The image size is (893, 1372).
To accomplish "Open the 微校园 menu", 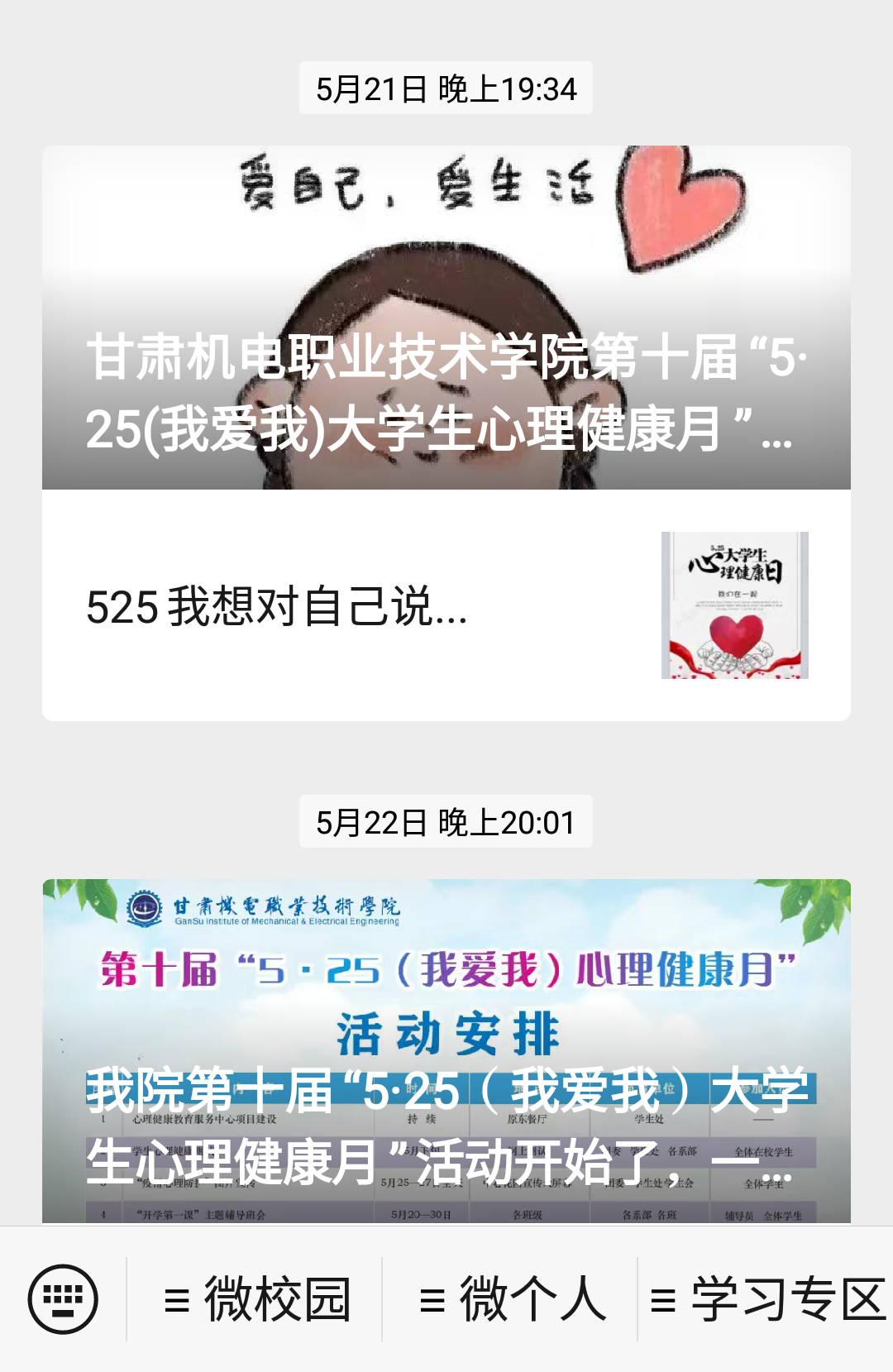I will [256, 1299].
